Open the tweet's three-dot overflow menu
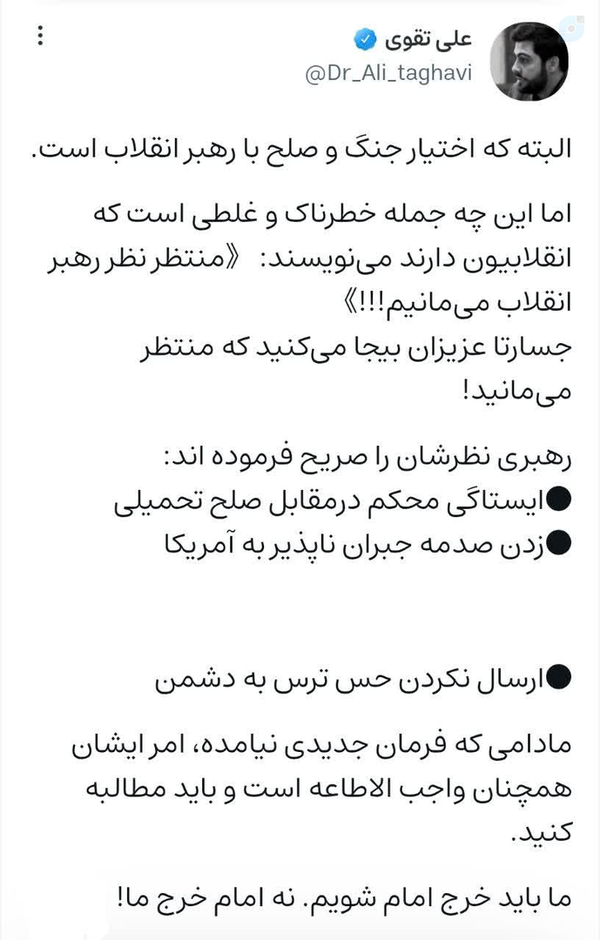 [40, 36]
